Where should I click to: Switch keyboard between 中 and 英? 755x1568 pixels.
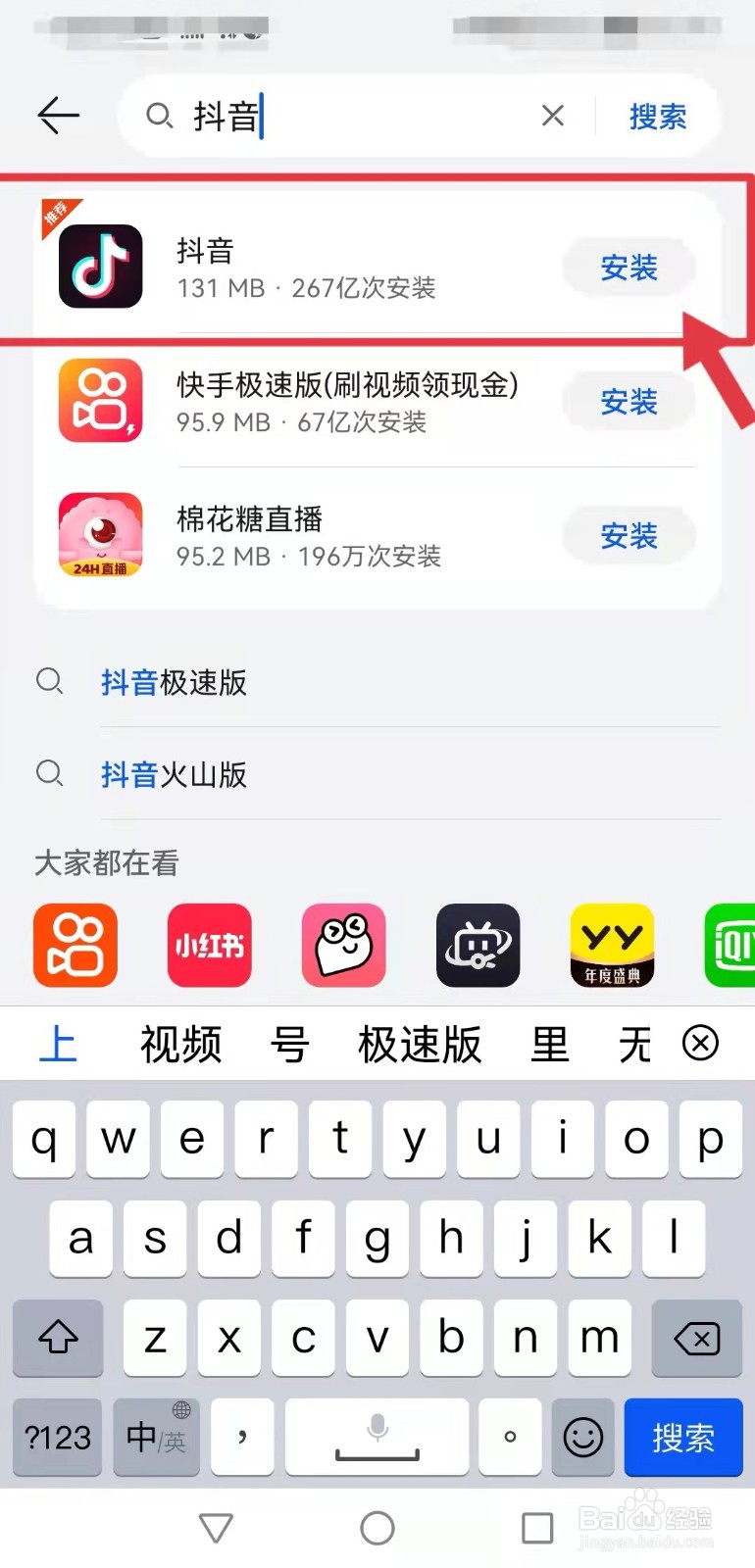pyautogui.click(x=155, y=1438)
